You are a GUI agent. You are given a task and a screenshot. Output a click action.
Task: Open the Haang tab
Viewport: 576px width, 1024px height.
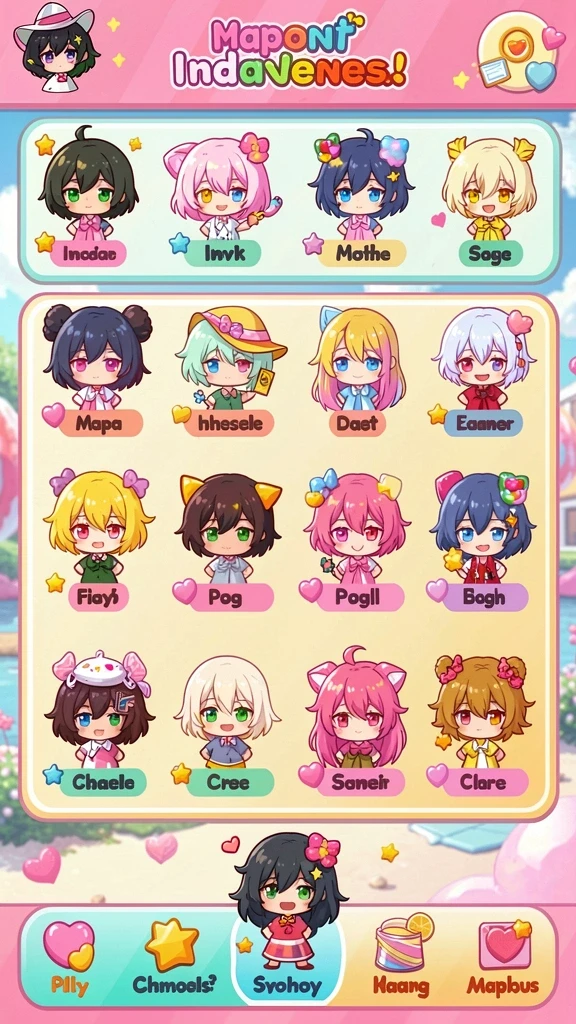[x=401, y=955]
